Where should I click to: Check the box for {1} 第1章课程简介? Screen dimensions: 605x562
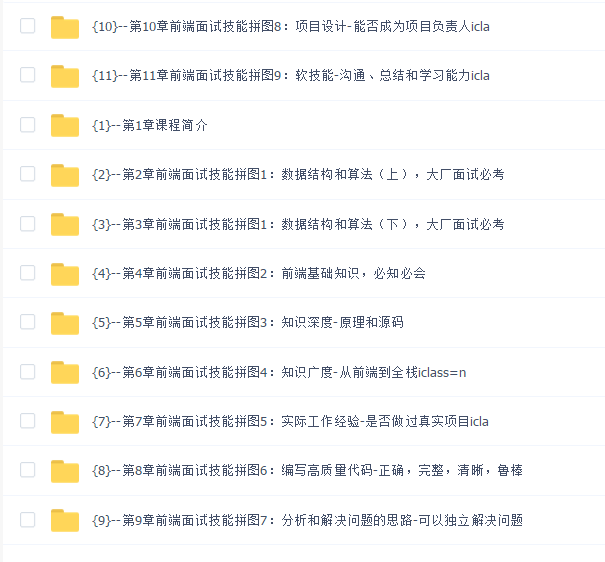tap(28, 125)
